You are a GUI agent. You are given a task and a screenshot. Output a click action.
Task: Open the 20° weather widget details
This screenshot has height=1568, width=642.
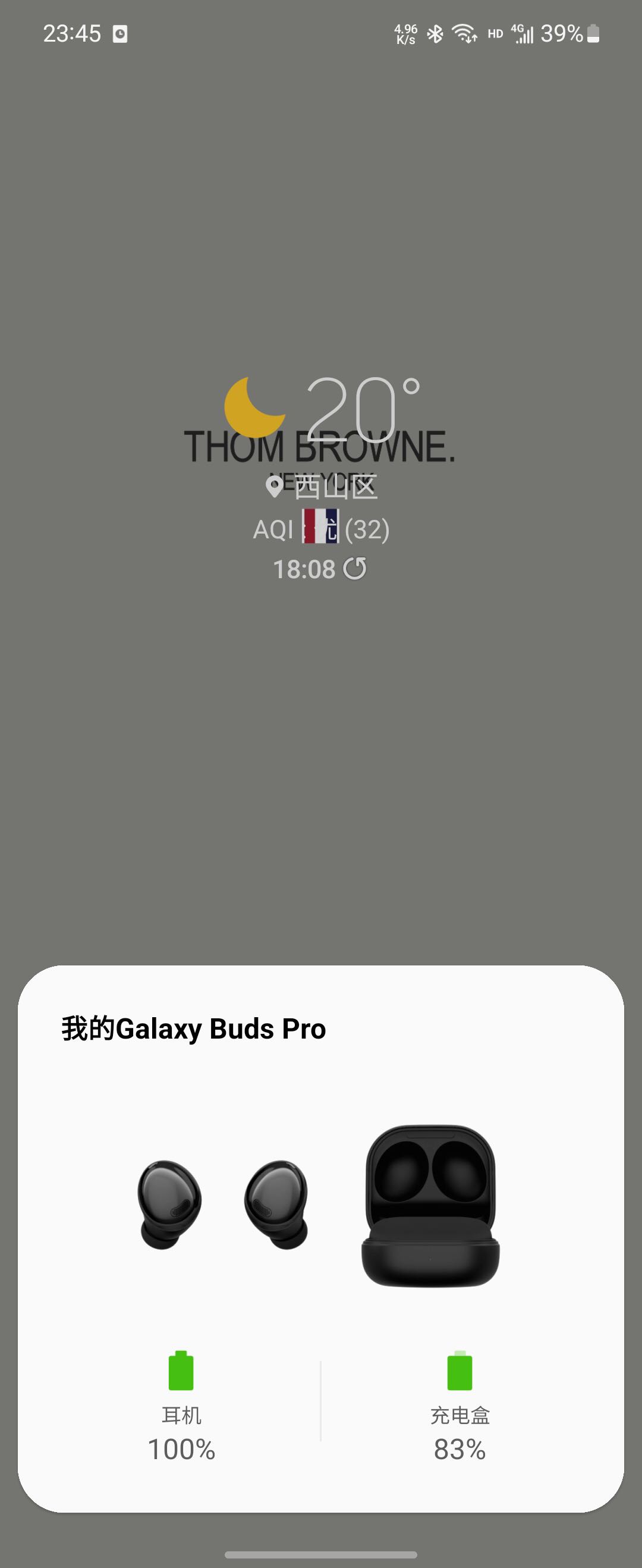click(351, 408)
